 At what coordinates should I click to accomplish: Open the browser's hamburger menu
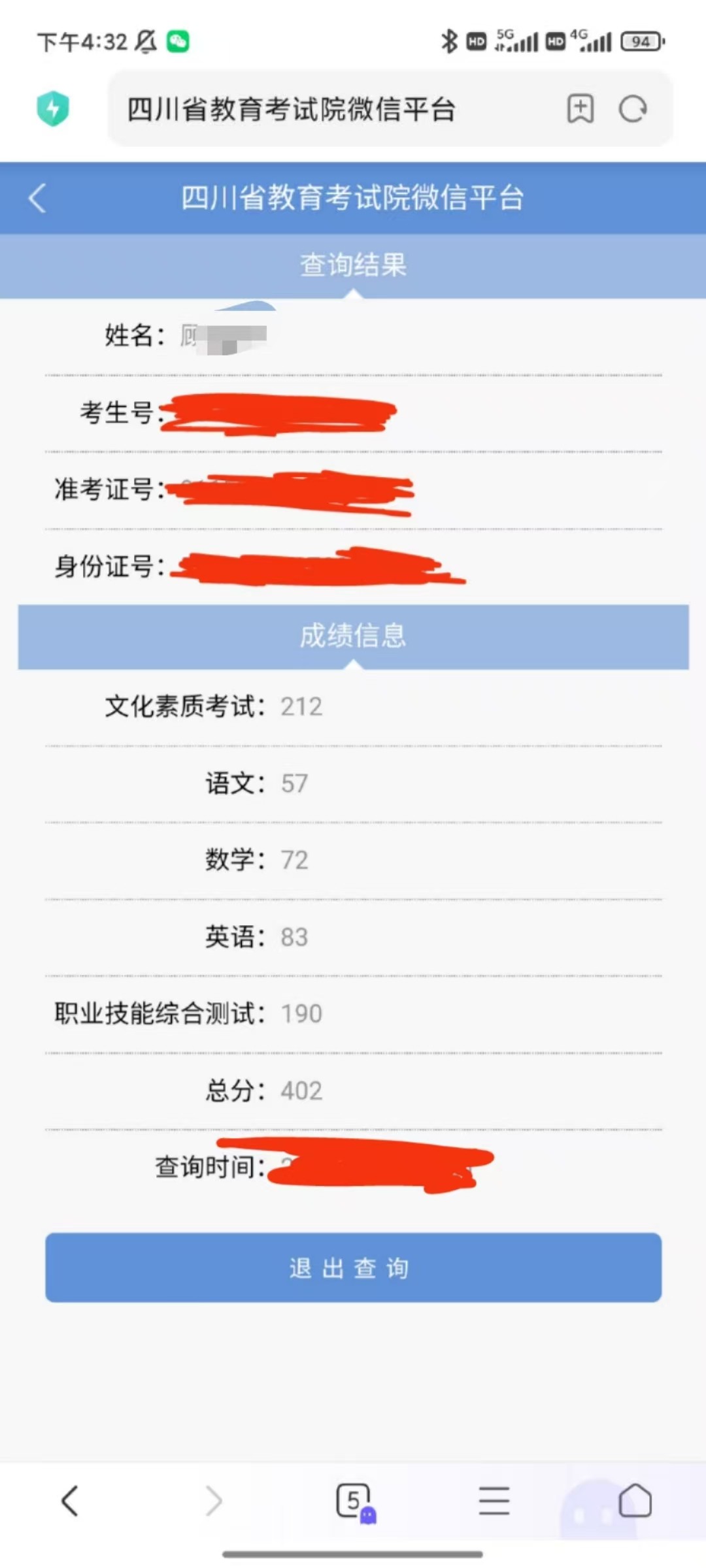494,1501
